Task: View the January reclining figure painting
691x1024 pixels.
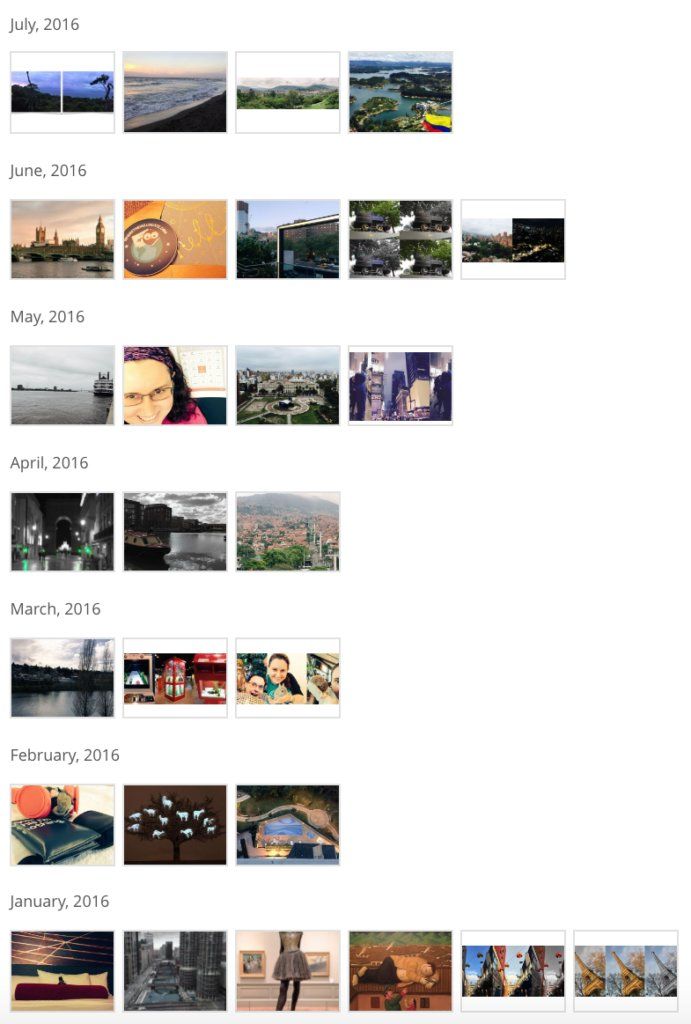Action: tap(400, 970)
